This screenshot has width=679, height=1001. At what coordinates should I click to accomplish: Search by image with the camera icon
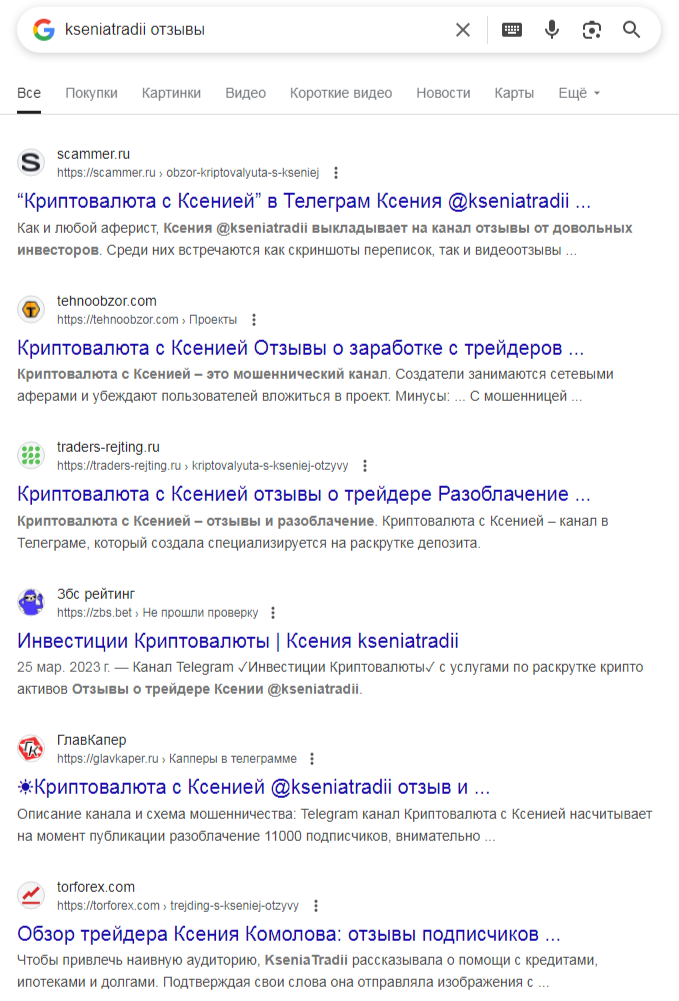592,30
